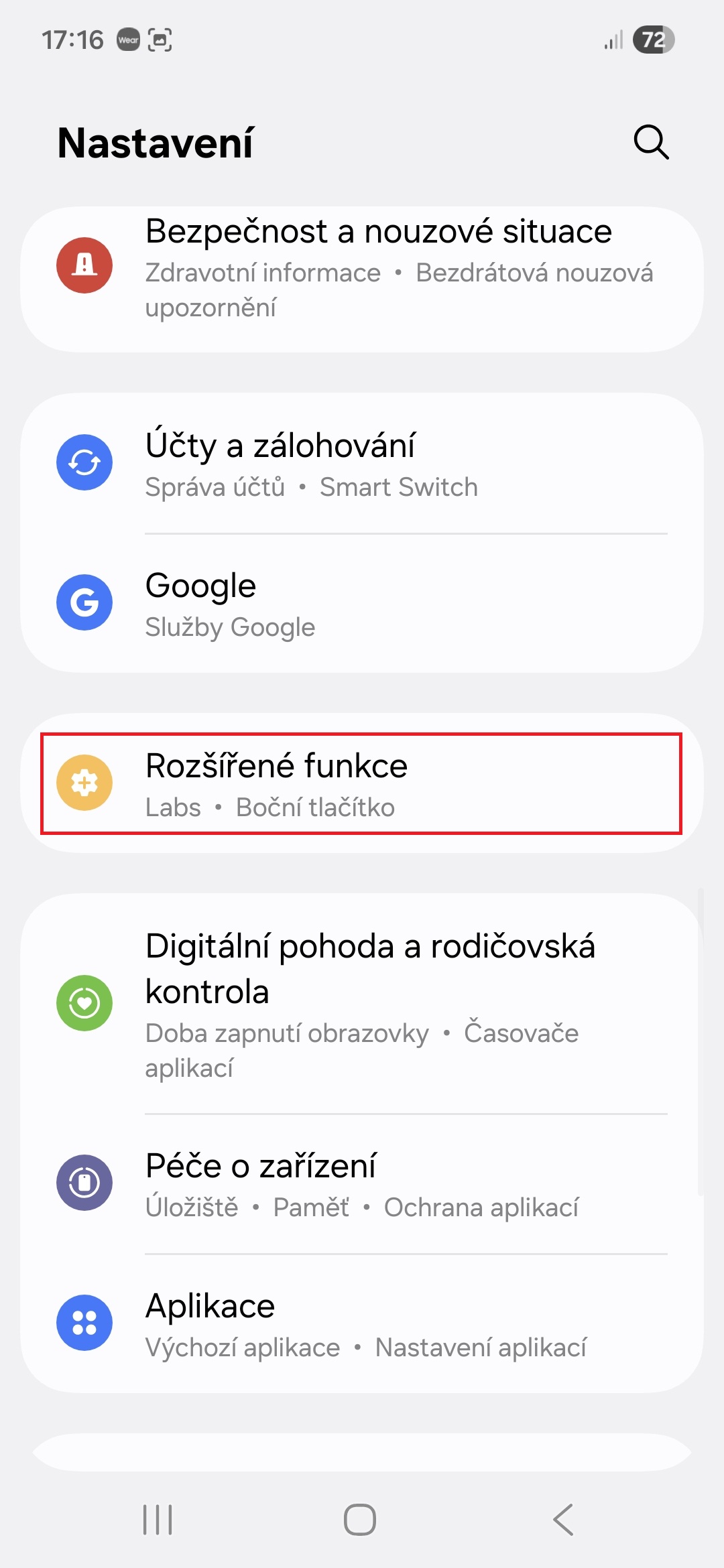Image resolution: width=724 pixels, height=1568 pixels.
Task: Open Aplikace settings
Action: tap(362, 1323)
